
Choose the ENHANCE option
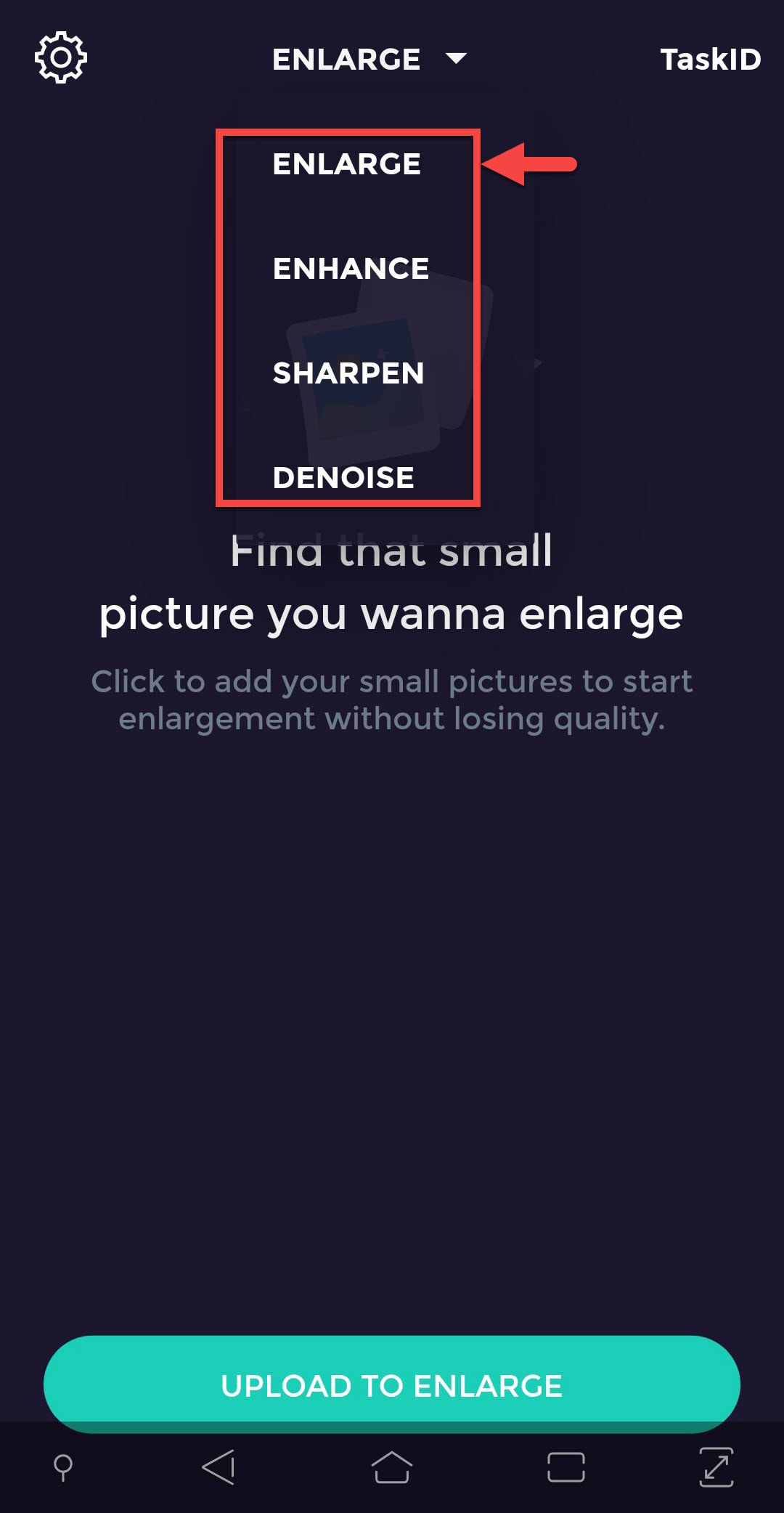point(351,269)
